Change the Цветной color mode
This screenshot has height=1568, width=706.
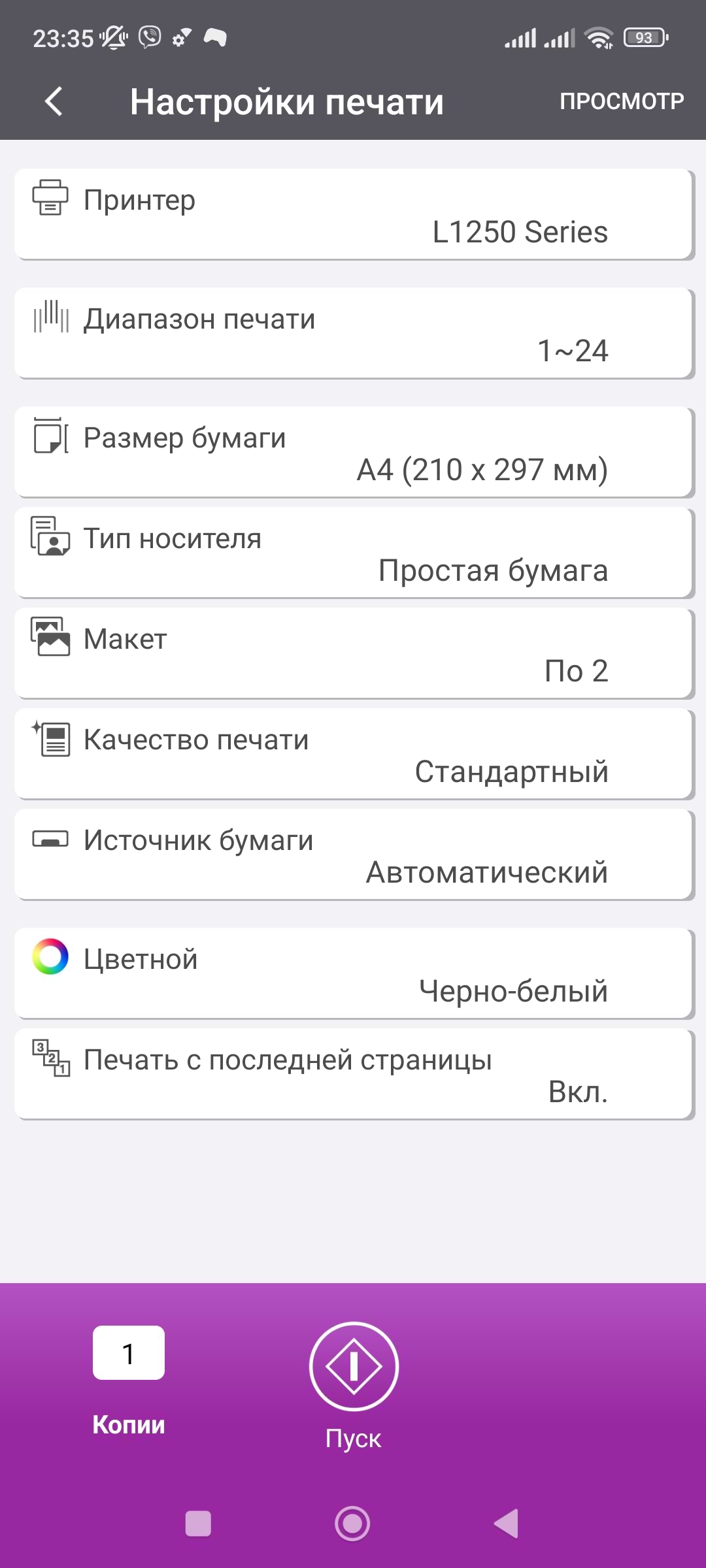353,973
